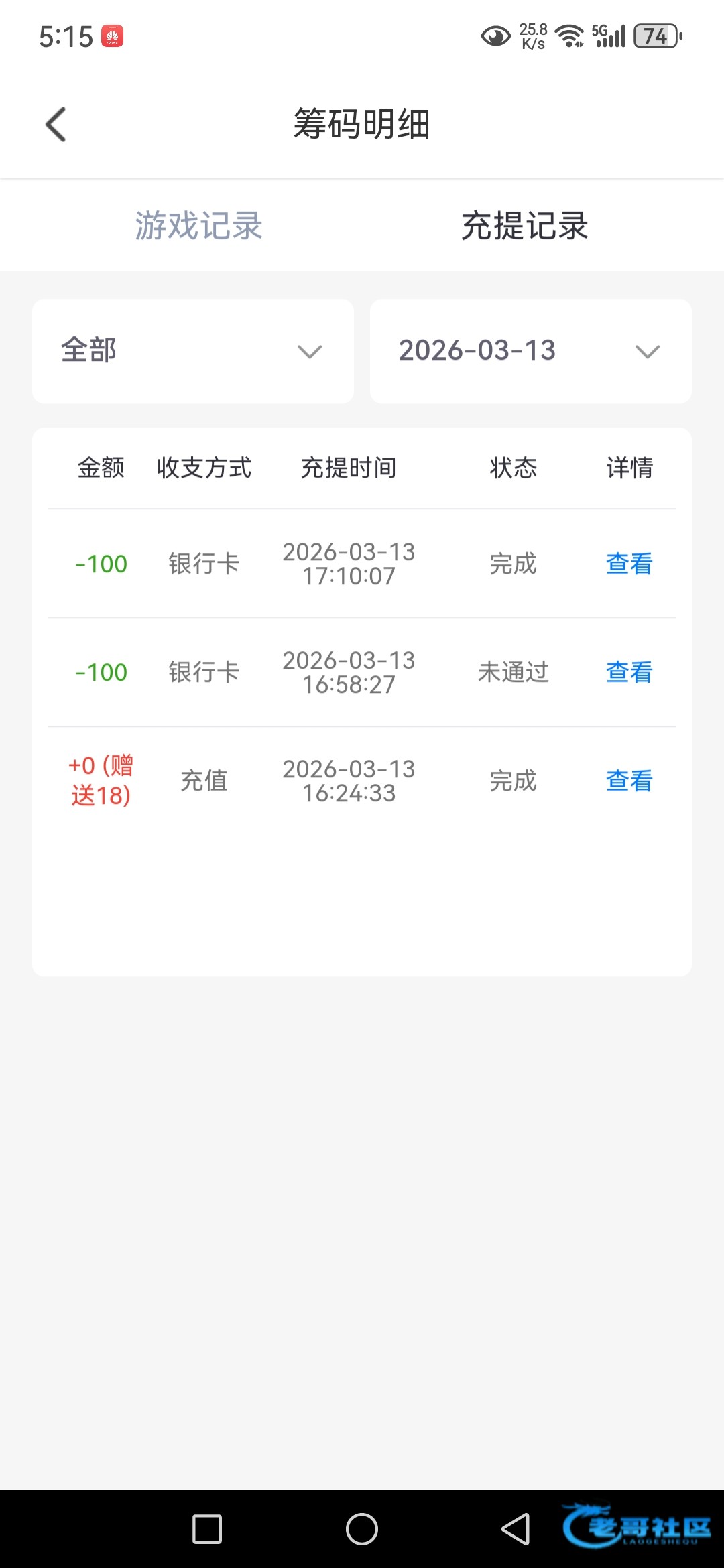724x1568 pixels.
Task: Go back from the 筹码明细 page
Action: pyautogui.click(x=56, y=125)
